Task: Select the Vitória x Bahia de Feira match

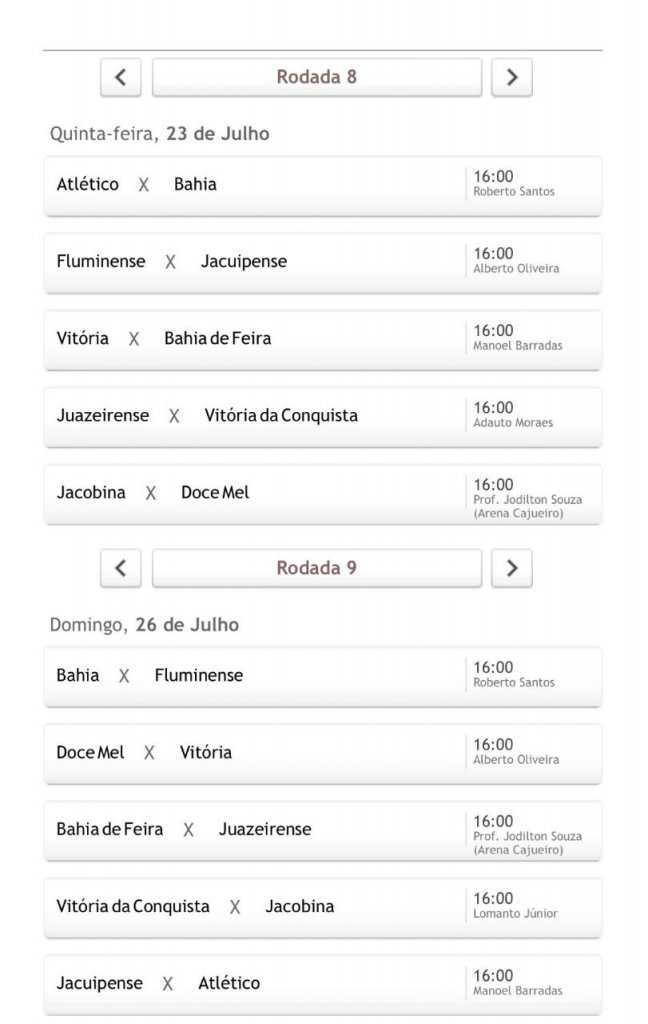Action: pyautogui.click(x=322, y=339)
